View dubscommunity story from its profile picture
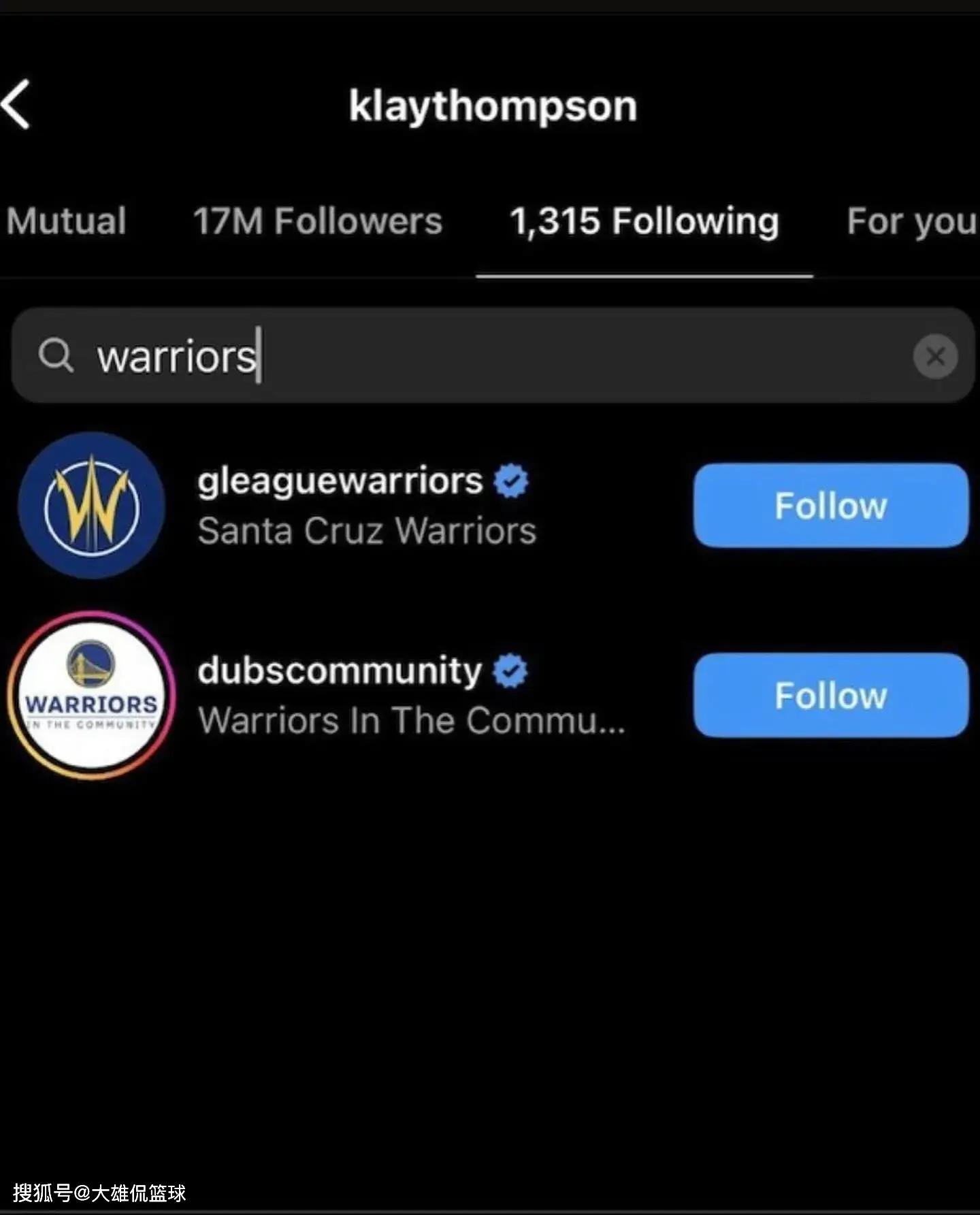980x1215 pixels. pyautogui.click(x=91, y=694)
